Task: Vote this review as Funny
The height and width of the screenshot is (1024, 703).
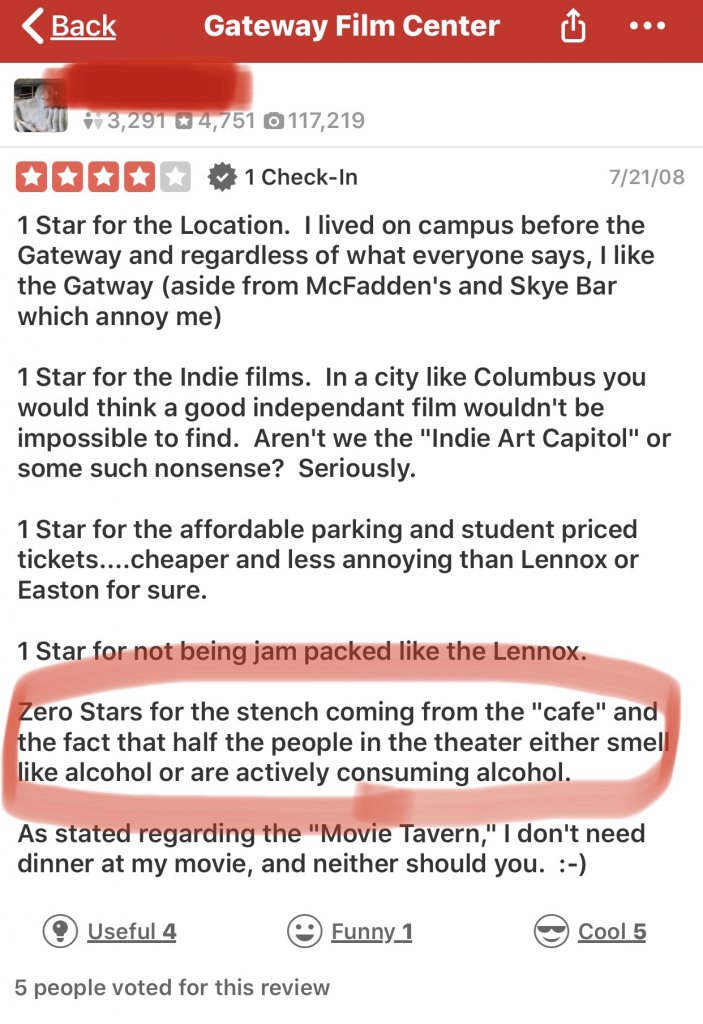Action: coord(350,932)
